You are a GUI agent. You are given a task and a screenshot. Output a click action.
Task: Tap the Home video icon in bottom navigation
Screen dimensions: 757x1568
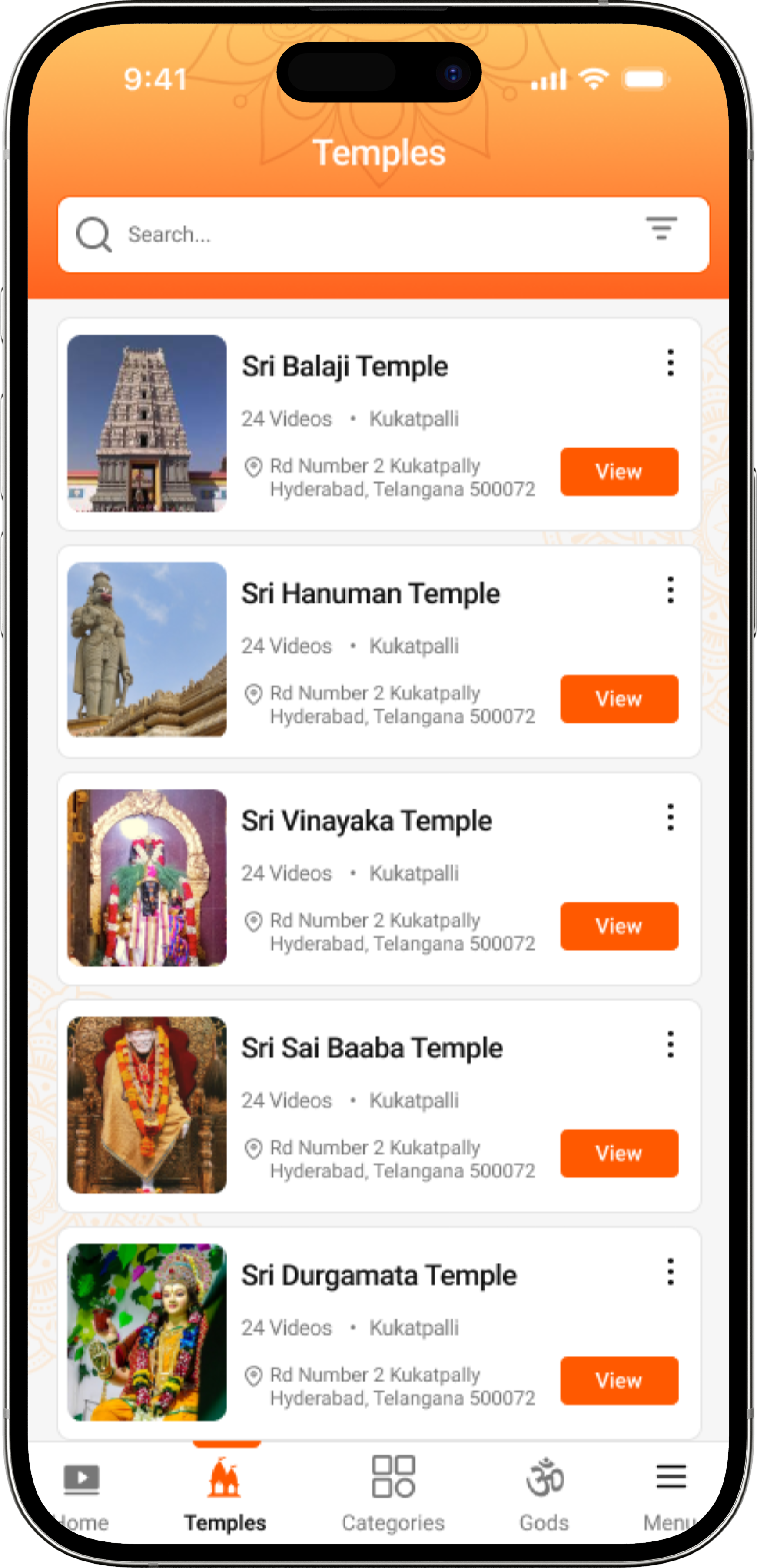pyautogui.click(x=82, y=1479)
